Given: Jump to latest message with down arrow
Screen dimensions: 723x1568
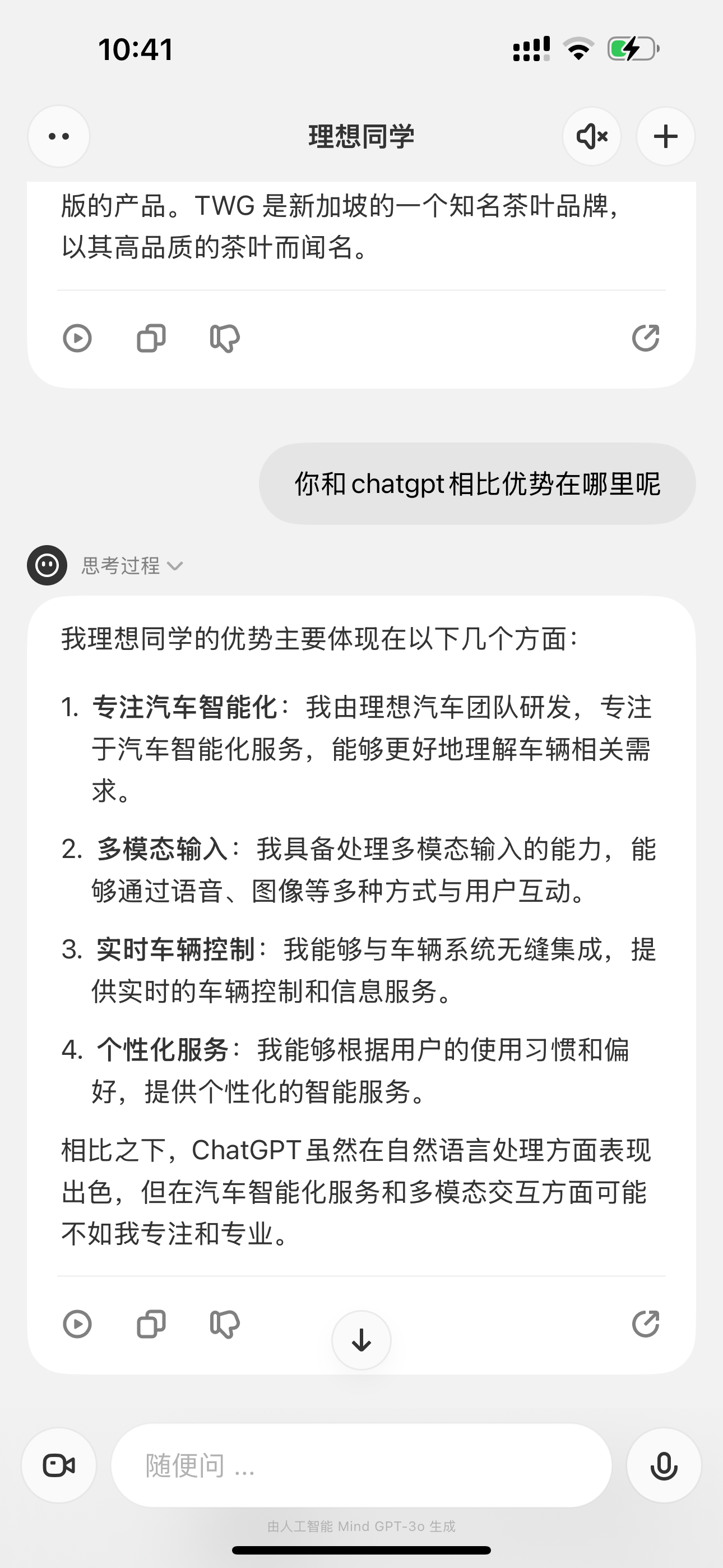Looking at the screenshot, I should pyautogui.click(x=361, y=1340).
